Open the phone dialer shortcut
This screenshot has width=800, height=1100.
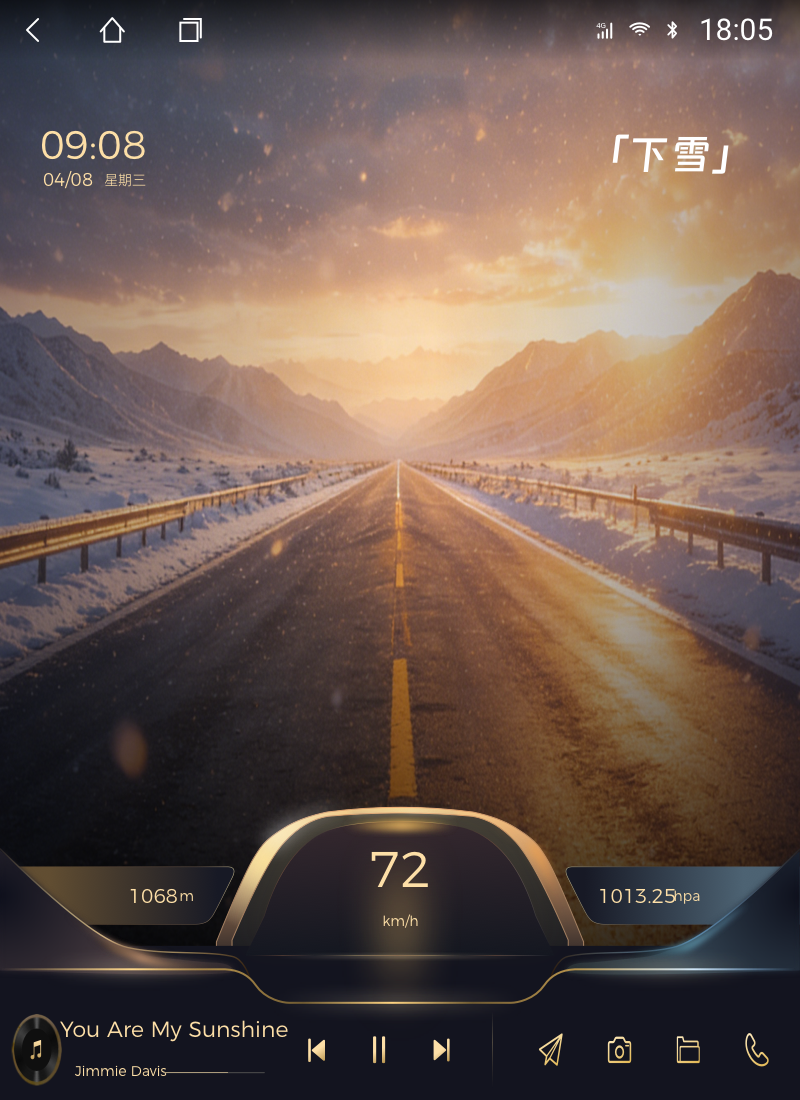(x=757, y=1049)
